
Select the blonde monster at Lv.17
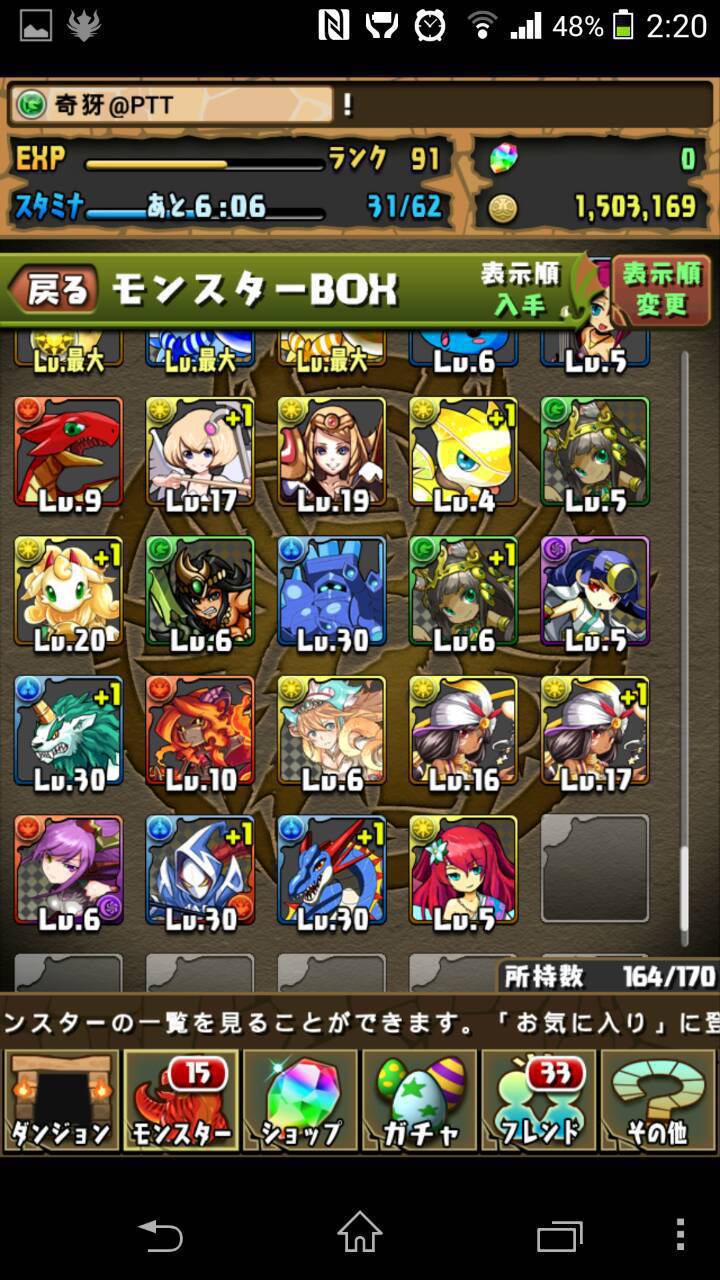click(200, 452)
